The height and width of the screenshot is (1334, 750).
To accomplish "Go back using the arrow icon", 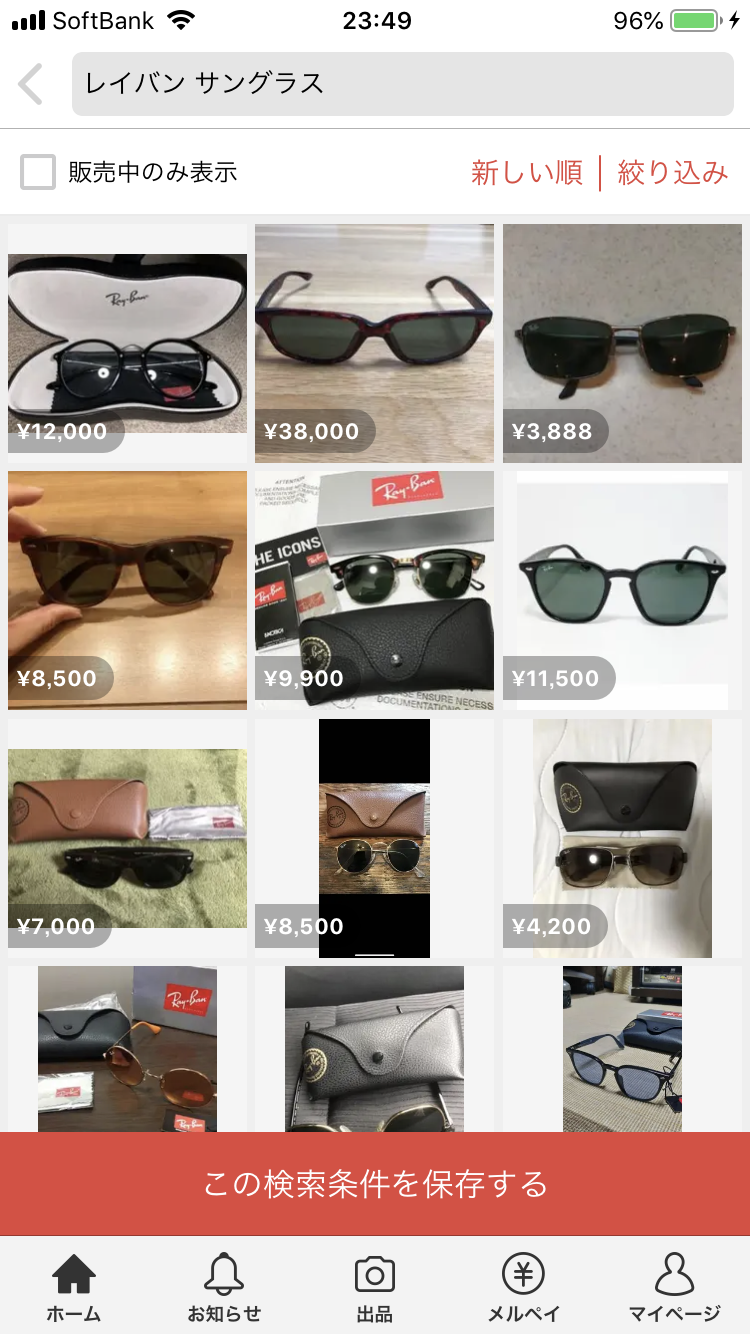I will point(31,84).
